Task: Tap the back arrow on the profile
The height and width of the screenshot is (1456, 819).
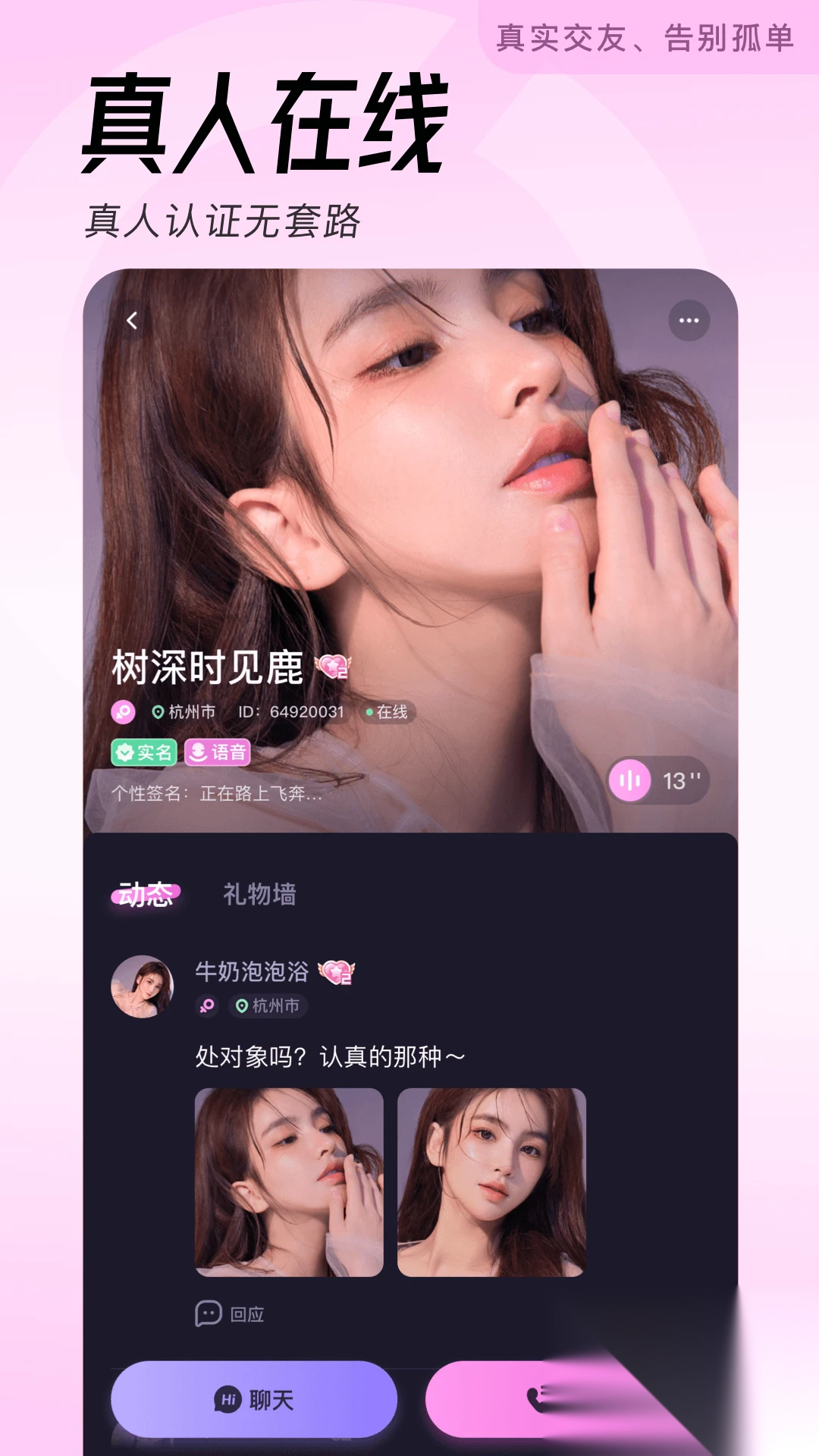Action: tap(133, 320)
